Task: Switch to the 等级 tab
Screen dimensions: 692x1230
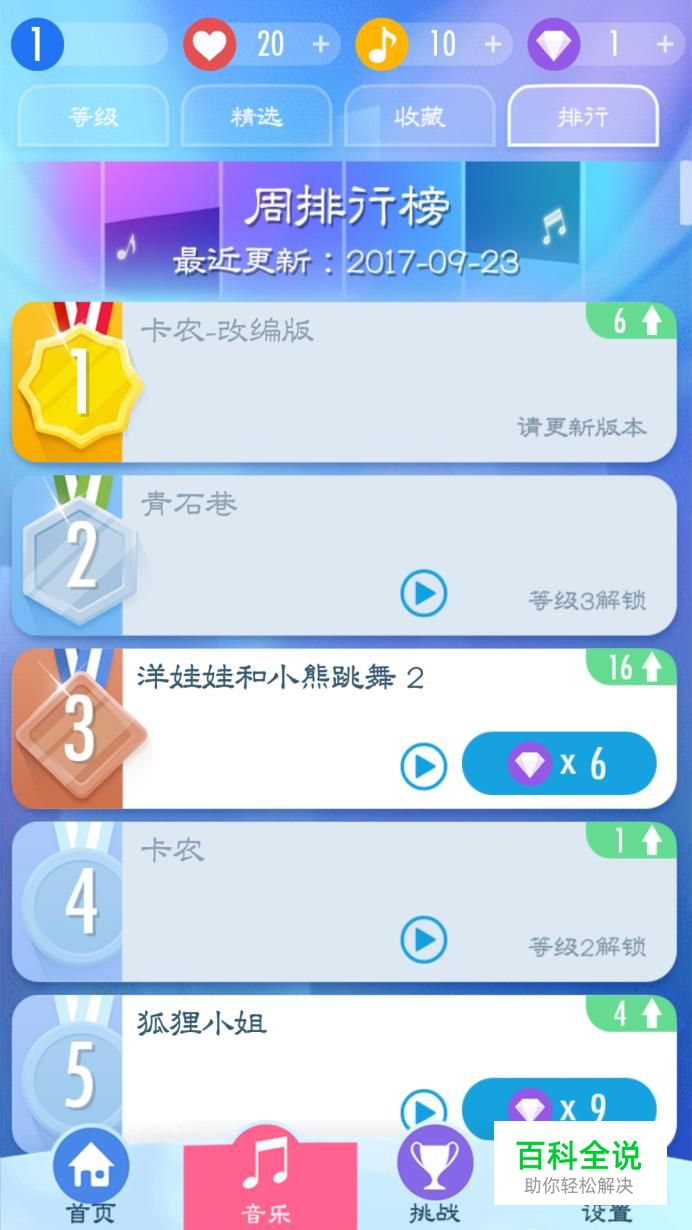Action: pyautogui.click(x=93, y=116)
